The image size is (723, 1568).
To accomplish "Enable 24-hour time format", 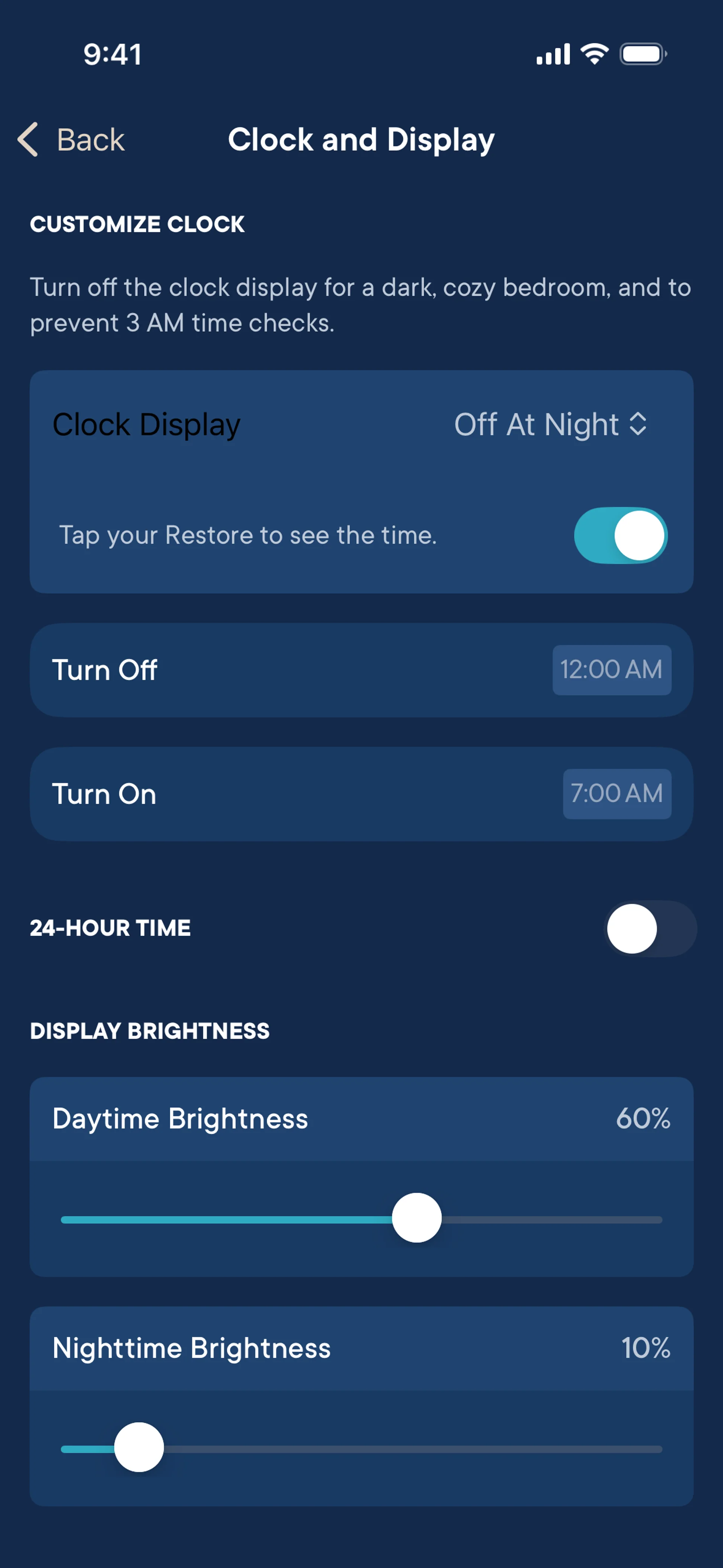I will pyautogui.click(x=650, y=928).
